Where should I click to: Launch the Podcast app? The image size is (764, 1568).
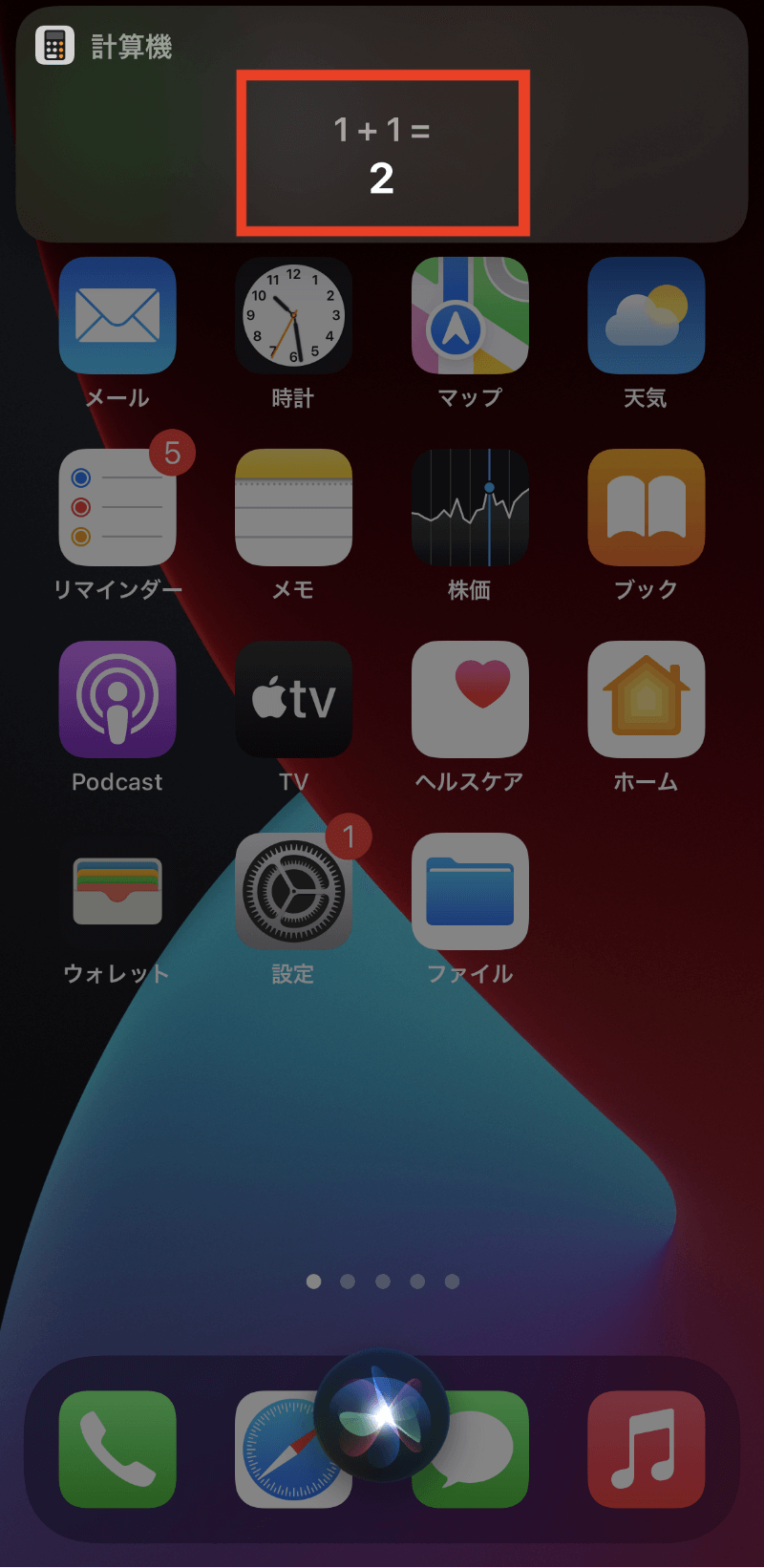click(117, 700)
